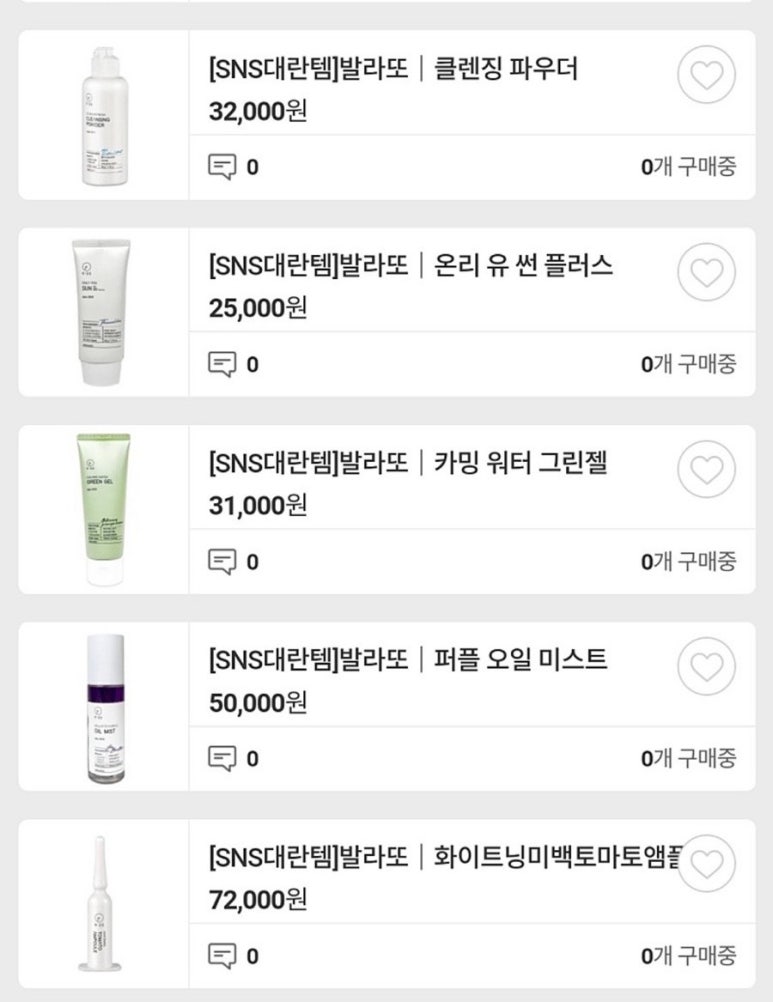Open the 화이트닝미백토마토앰플 product card
This screenshot has width=773, height=1002.
[440, 858]
